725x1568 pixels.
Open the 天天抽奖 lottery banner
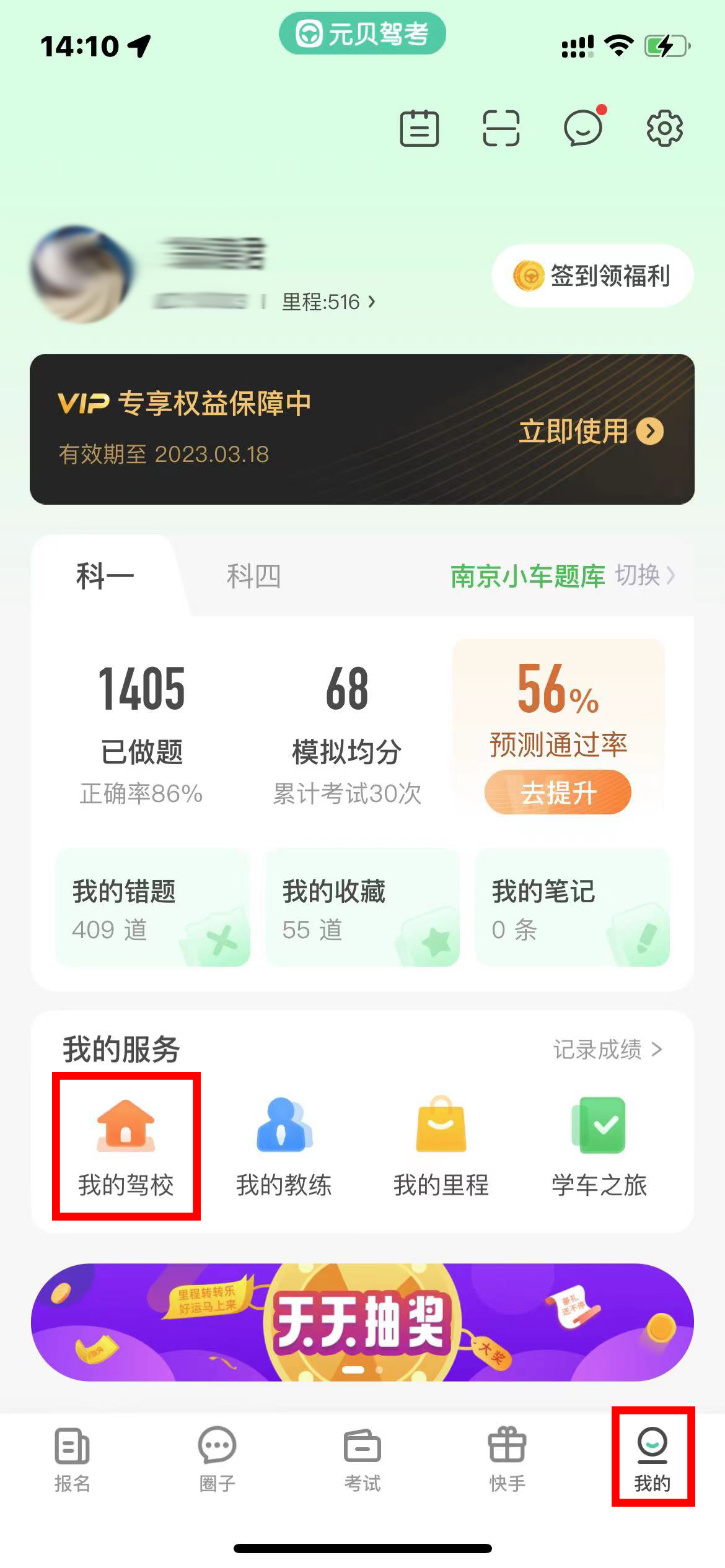tap(362, 1322)
